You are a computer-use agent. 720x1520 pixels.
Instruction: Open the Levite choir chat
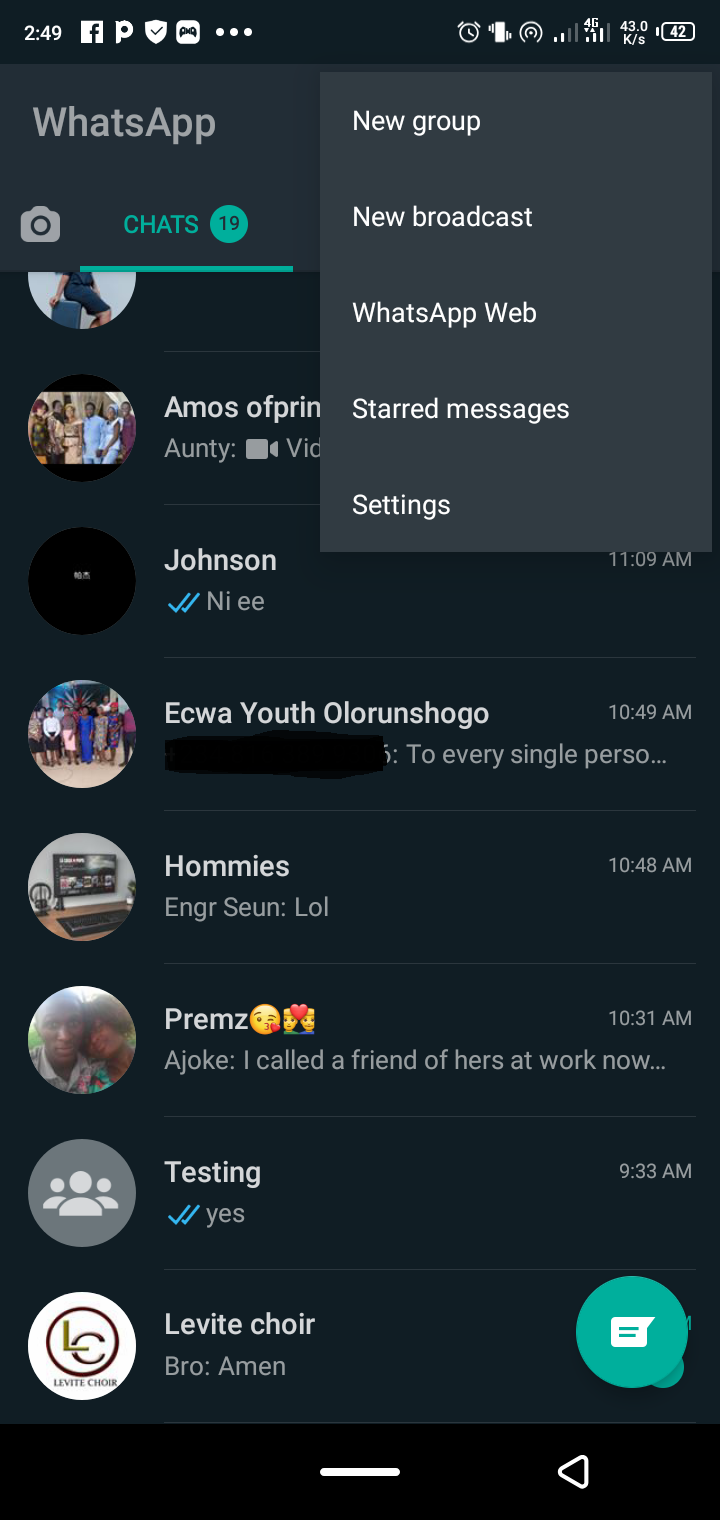tap(239, 1345)
